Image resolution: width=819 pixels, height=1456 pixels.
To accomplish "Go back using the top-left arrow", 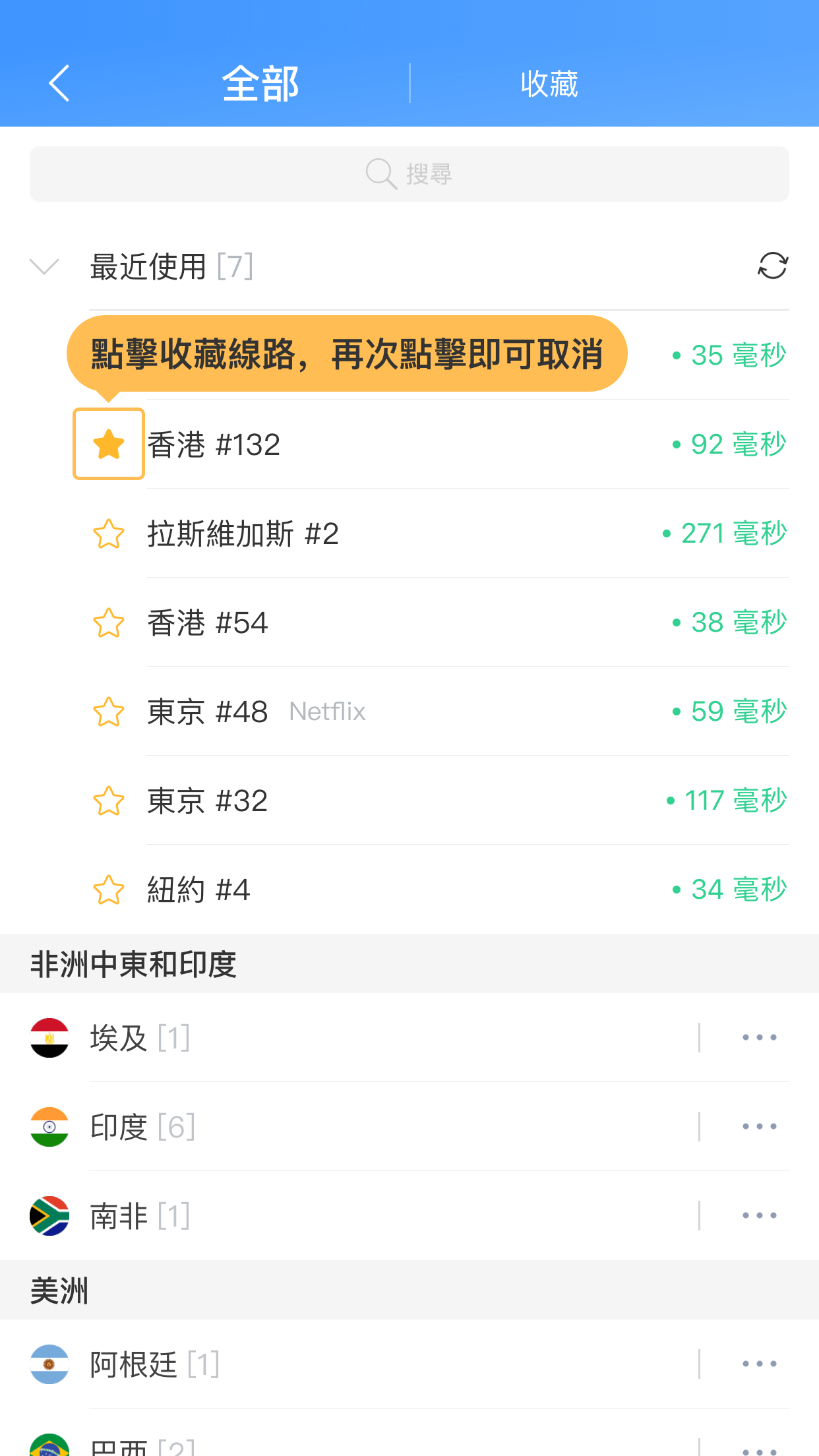I will tap(59, 84).
